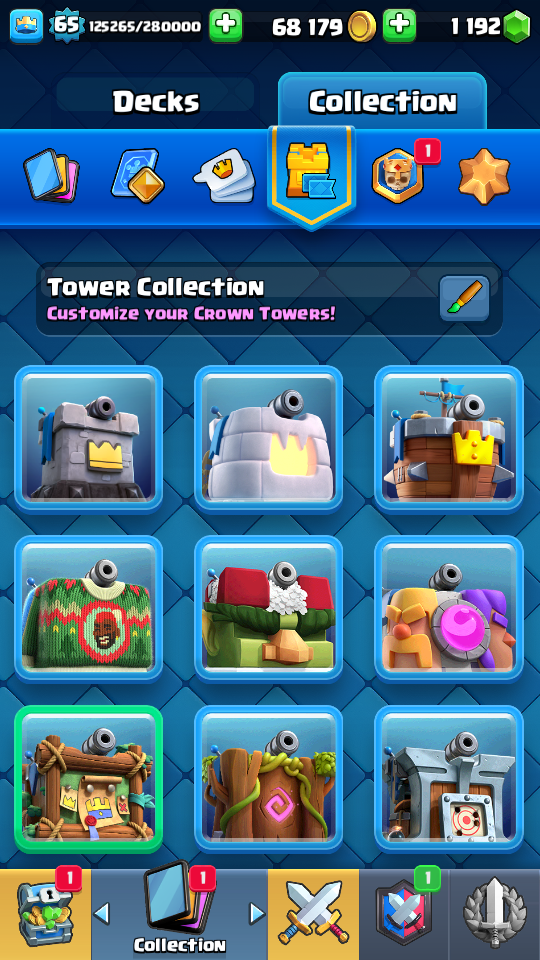Open the cards collection sub-tab
This screenshot has height=960, width=540.
[51, 176]
